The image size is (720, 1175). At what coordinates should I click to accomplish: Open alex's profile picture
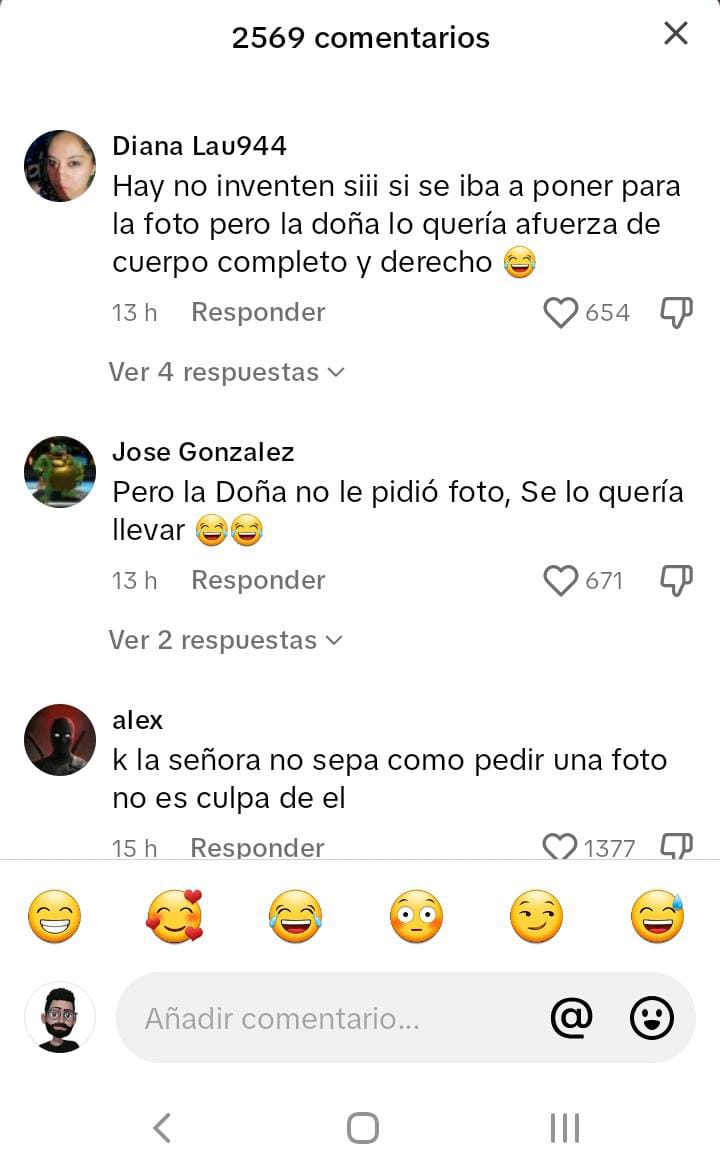pyautogui.click(x=60, y=740)
